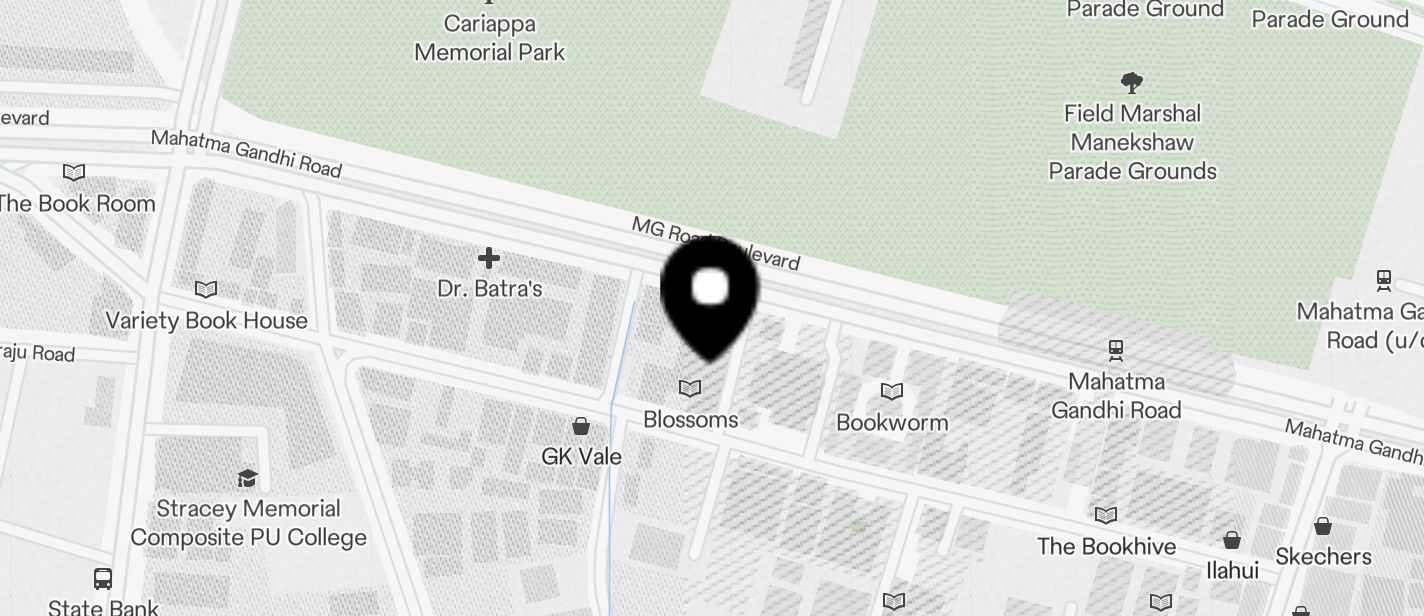Open The Bookhive marker
The width and height of the screenshot is (1424, 616).
[x=1105, y=516]
